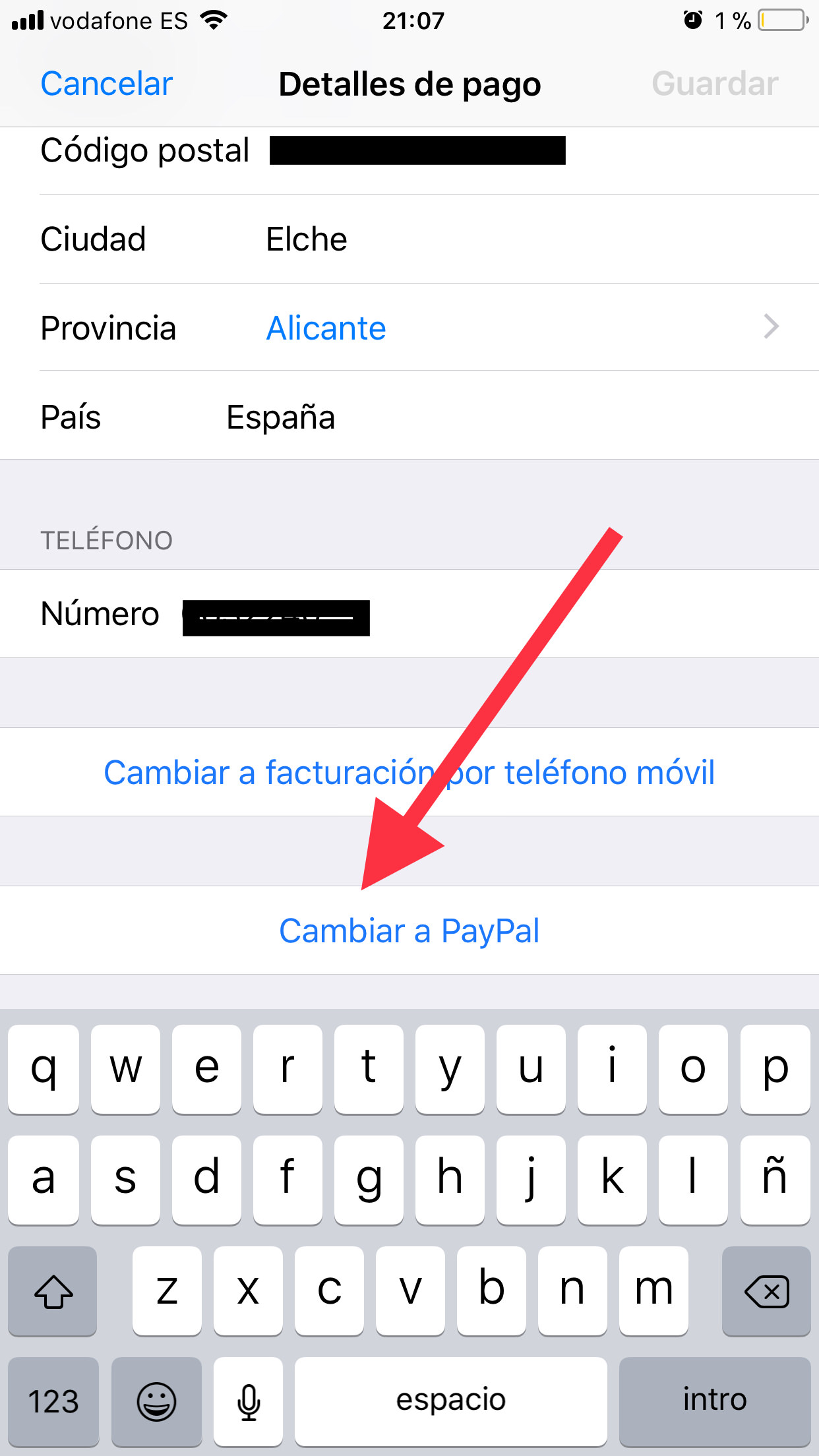
Task: Tap the emoji keyboard icon
Action: [157, 1401]
